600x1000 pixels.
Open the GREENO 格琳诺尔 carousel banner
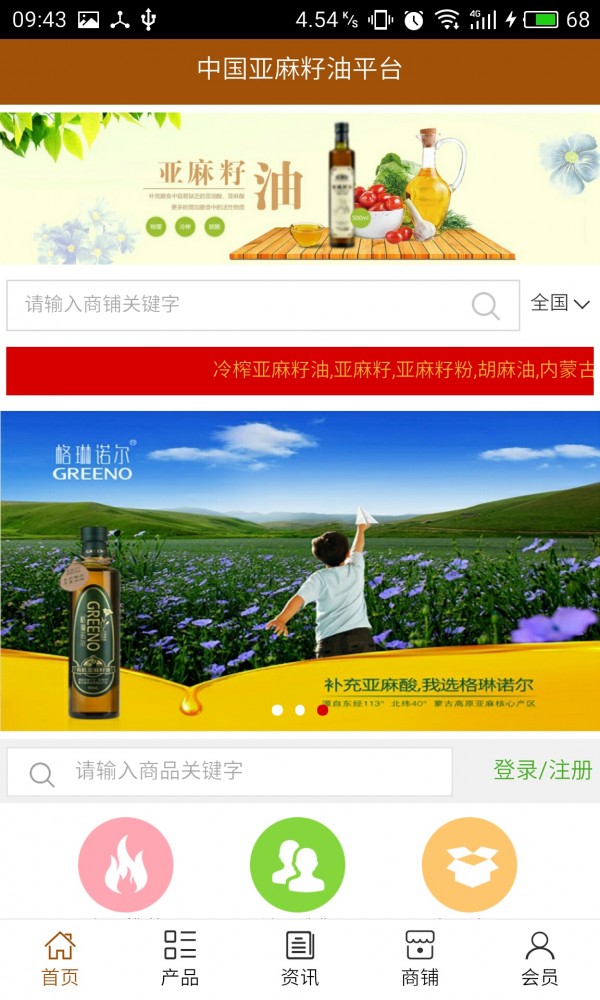coord(300,570)
